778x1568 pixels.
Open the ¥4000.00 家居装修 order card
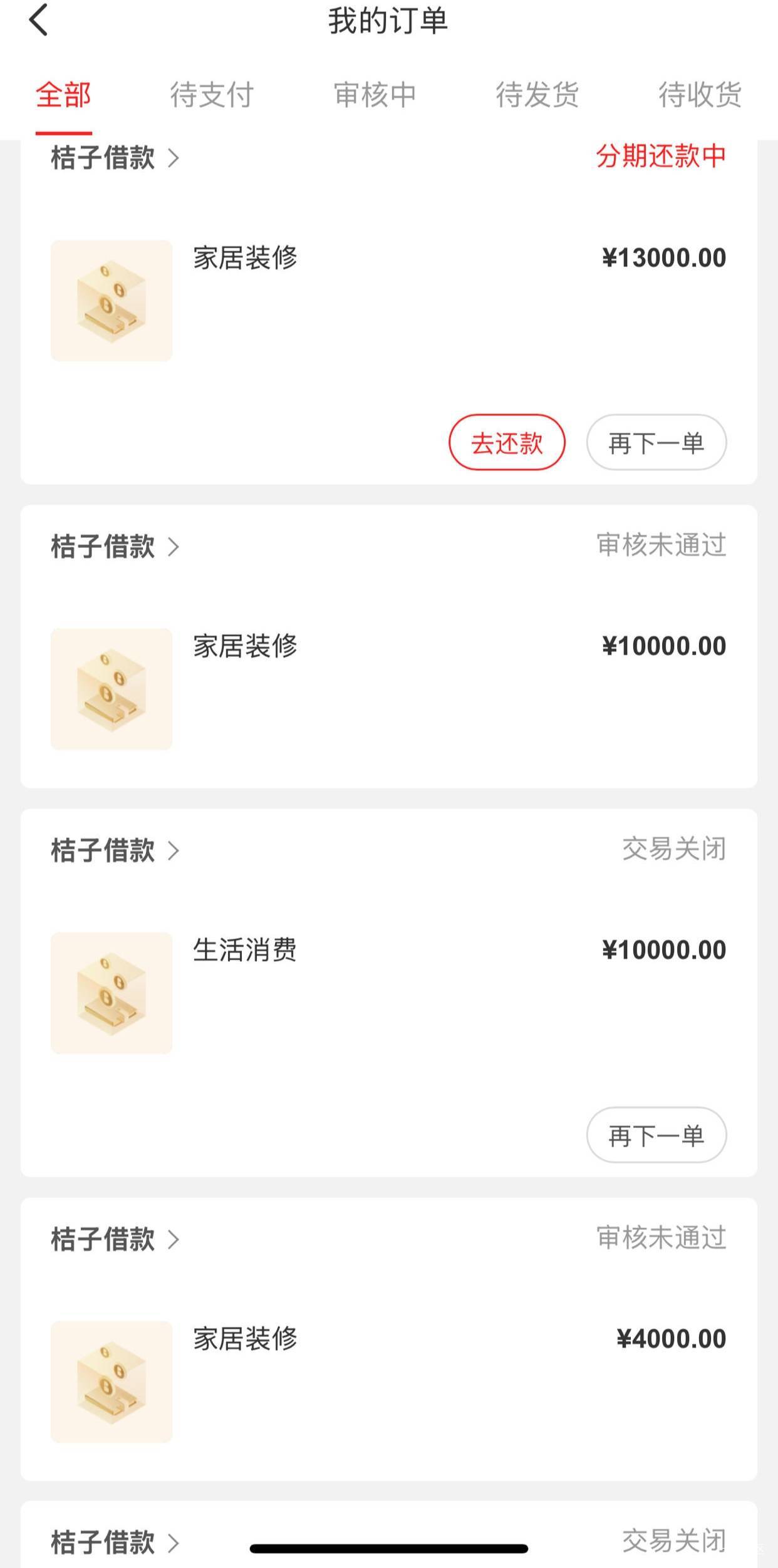(x=388, y=1339)
